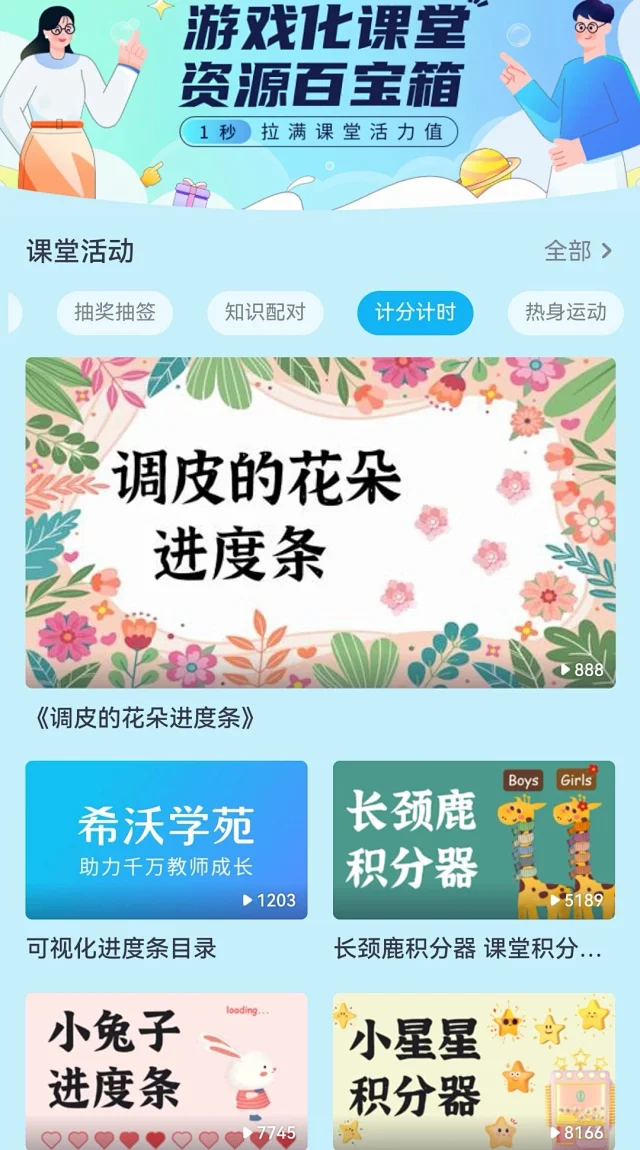Switch to the 热身运动 category

coord(565,313)
